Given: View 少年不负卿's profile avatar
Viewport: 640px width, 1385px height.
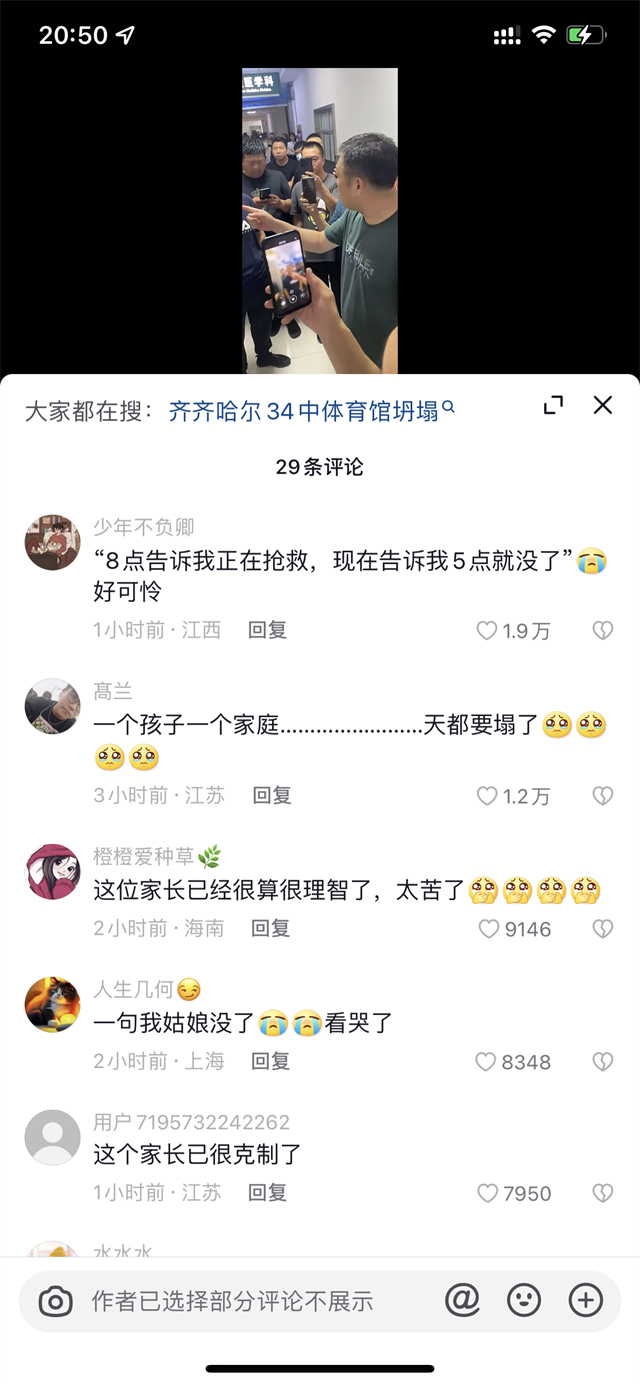Looking at the screenshot, I should [52, 543].
